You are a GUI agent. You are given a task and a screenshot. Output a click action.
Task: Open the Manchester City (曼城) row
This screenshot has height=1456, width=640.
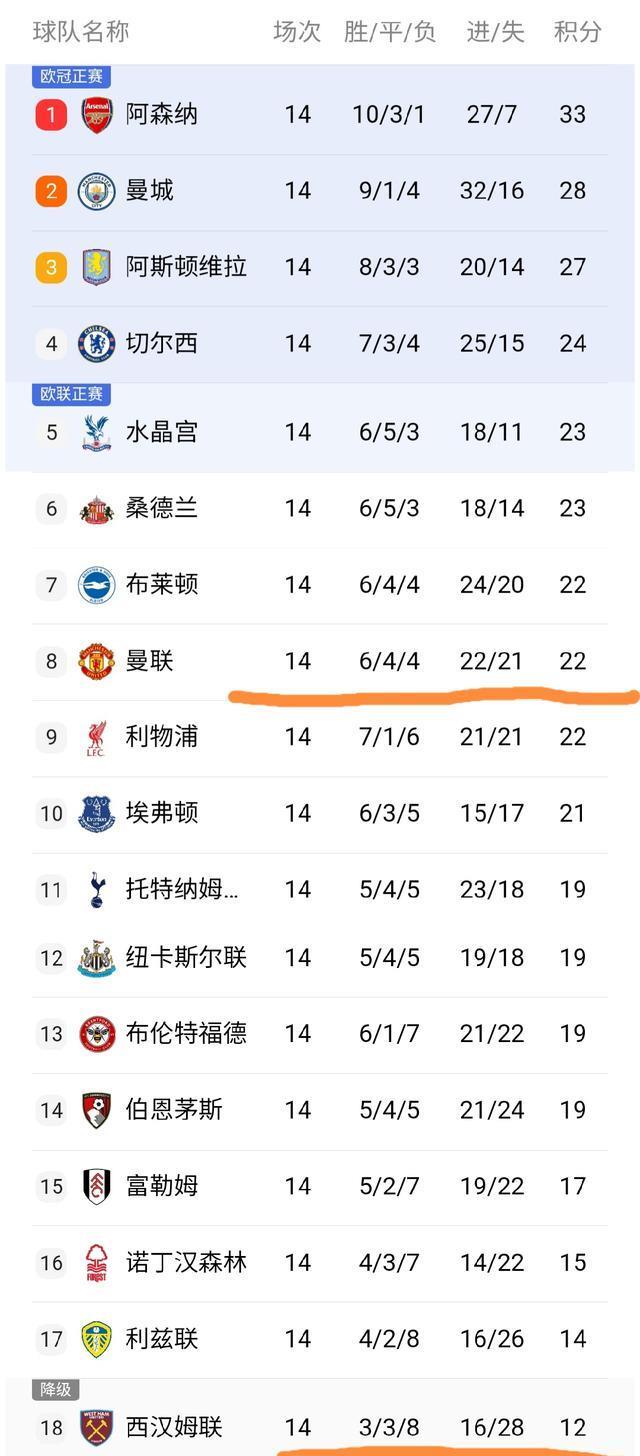150,190
